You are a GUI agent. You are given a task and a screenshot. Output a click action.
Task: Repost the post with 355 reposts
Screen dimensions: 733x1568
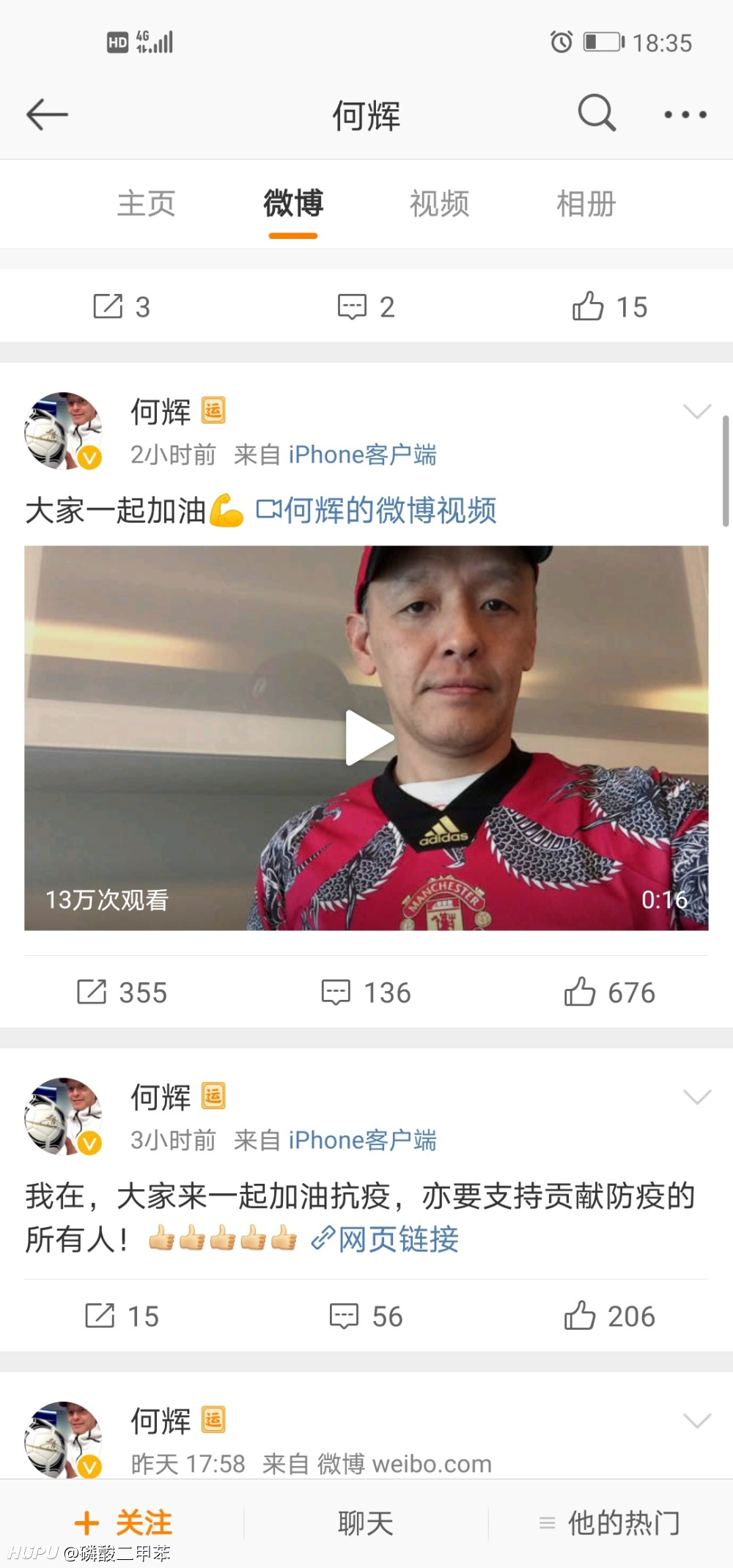point(122,993)
